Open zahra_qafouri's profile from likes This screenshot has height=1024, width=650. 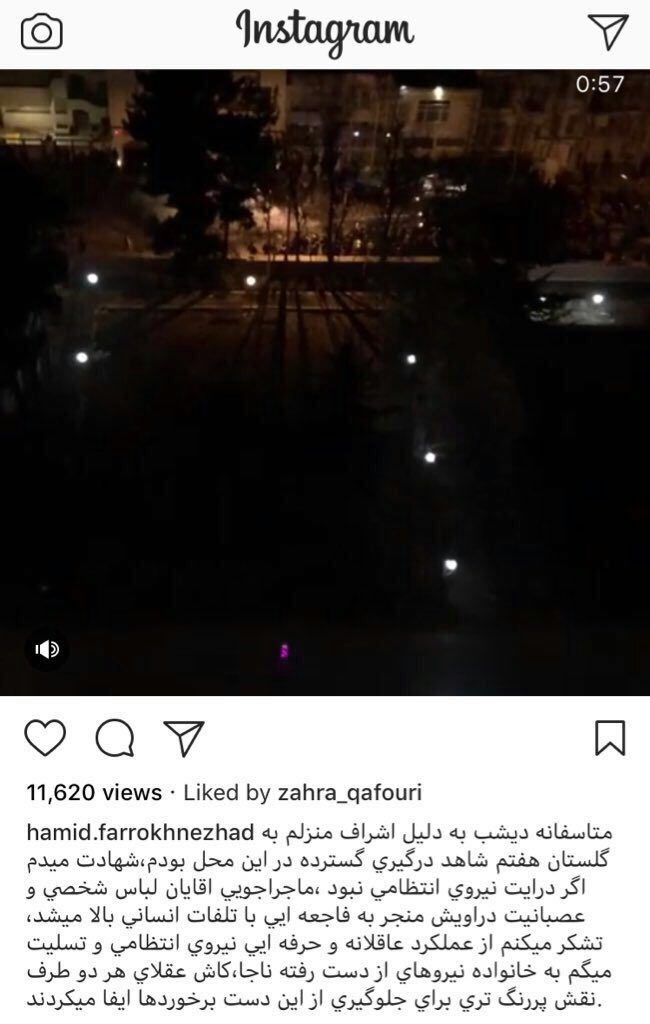coord(346,793)
